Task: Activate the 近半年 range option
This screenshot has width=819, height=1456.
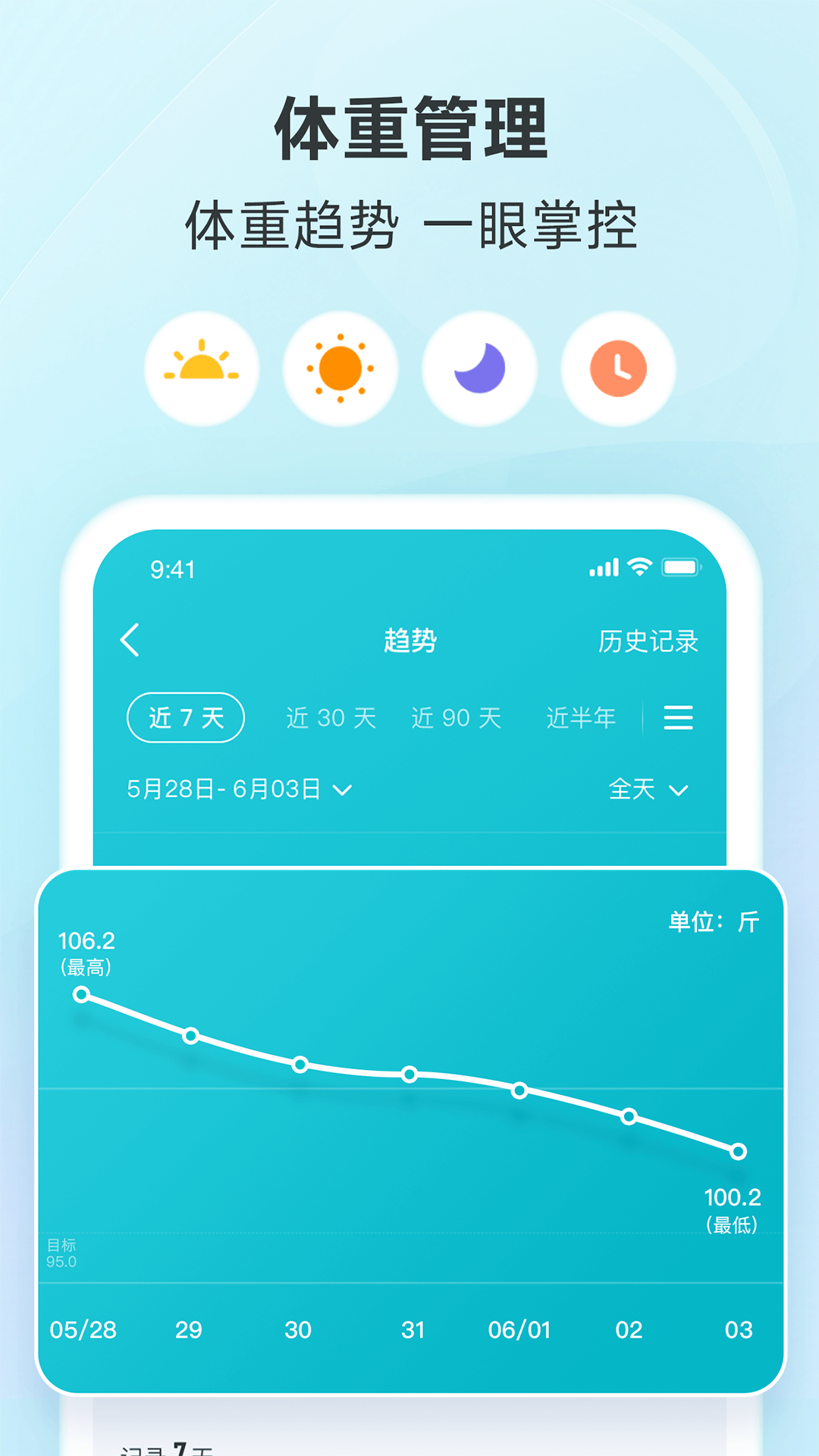Action: click(x=579, y=719)
